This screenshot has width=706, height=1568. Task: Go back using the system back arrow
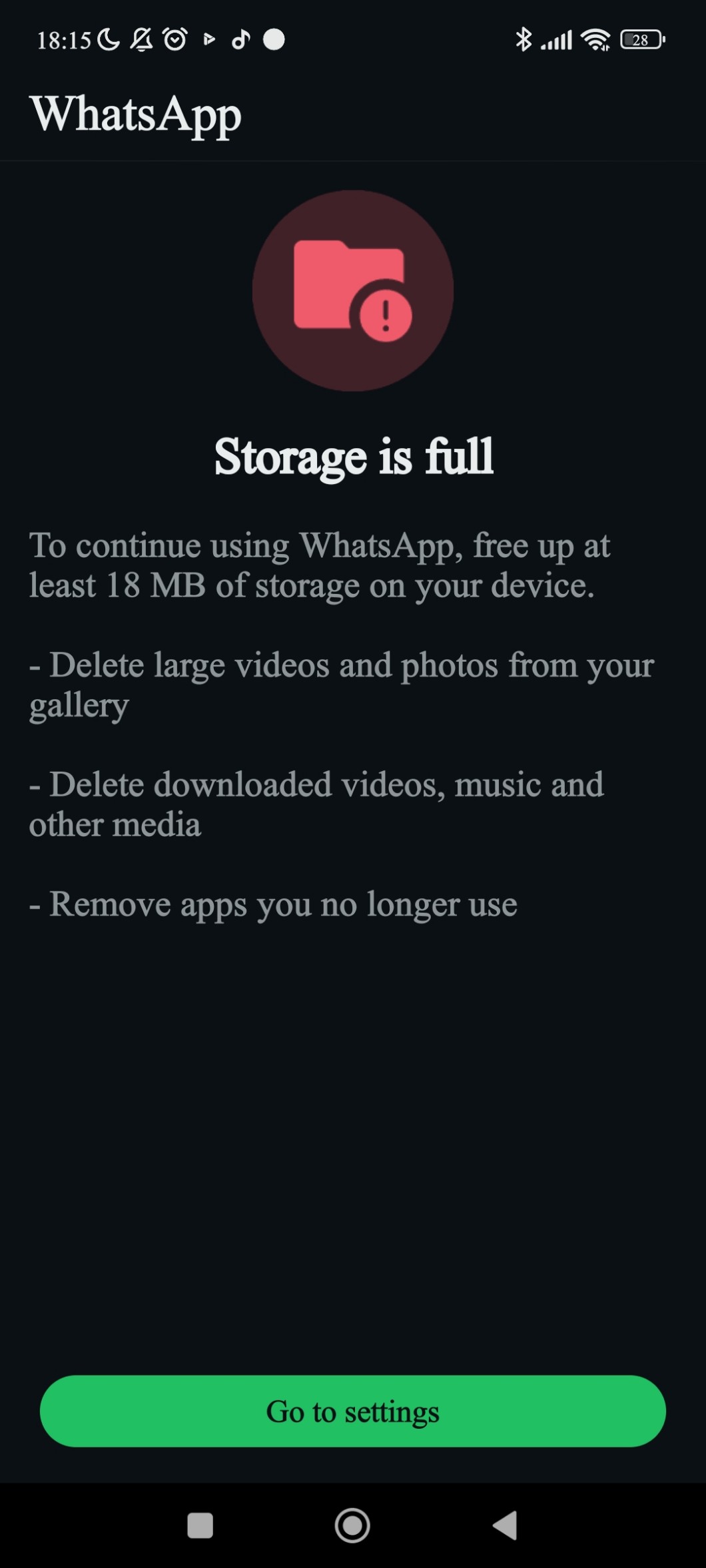coord(505,1525)
